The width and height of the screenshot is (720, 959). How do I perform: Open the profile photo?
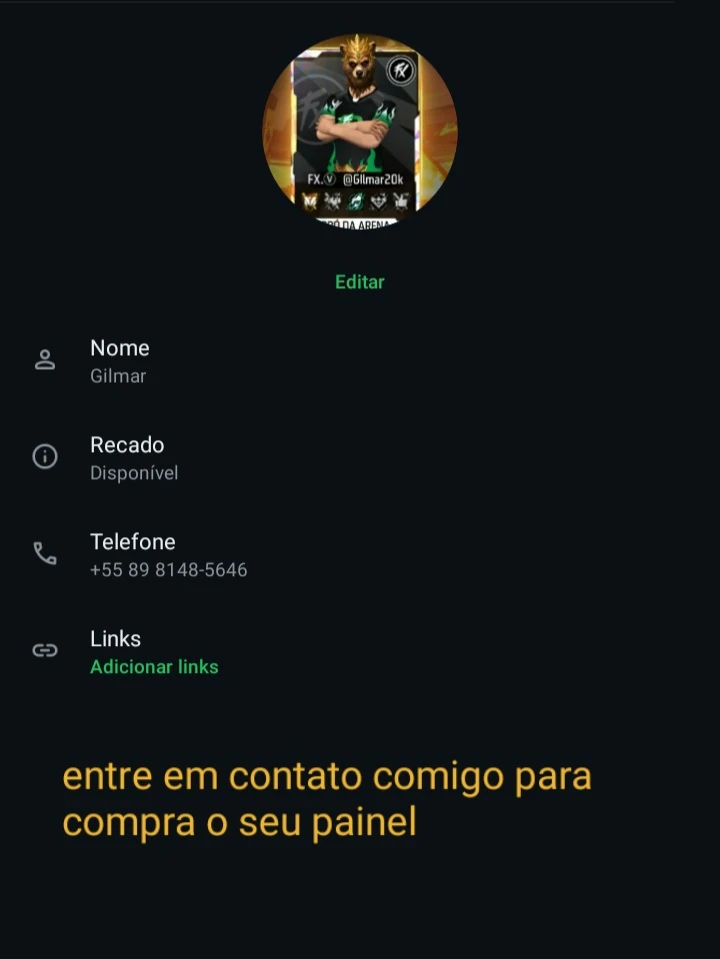360,131
